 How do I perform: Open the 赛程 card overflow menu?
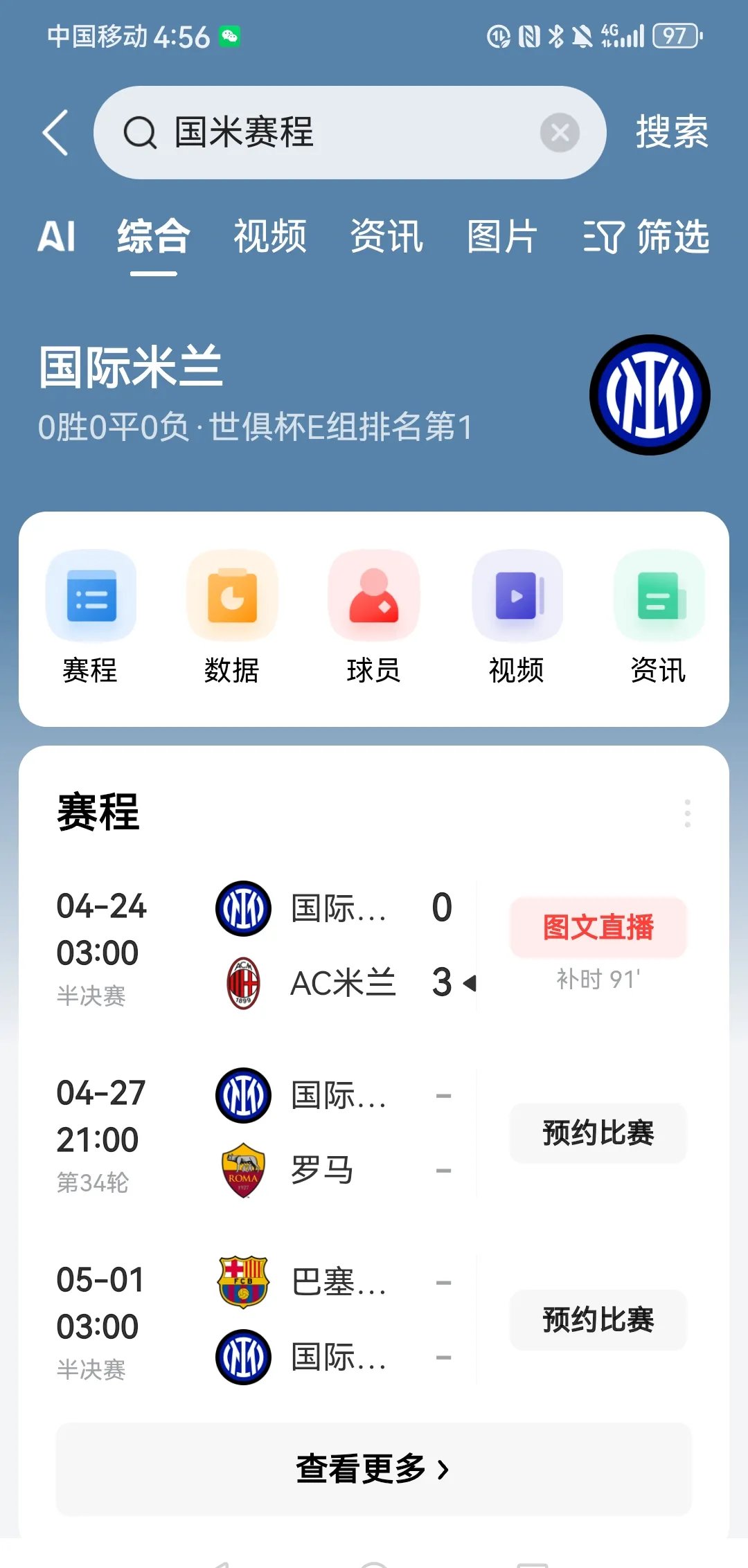tap(687, 813)
